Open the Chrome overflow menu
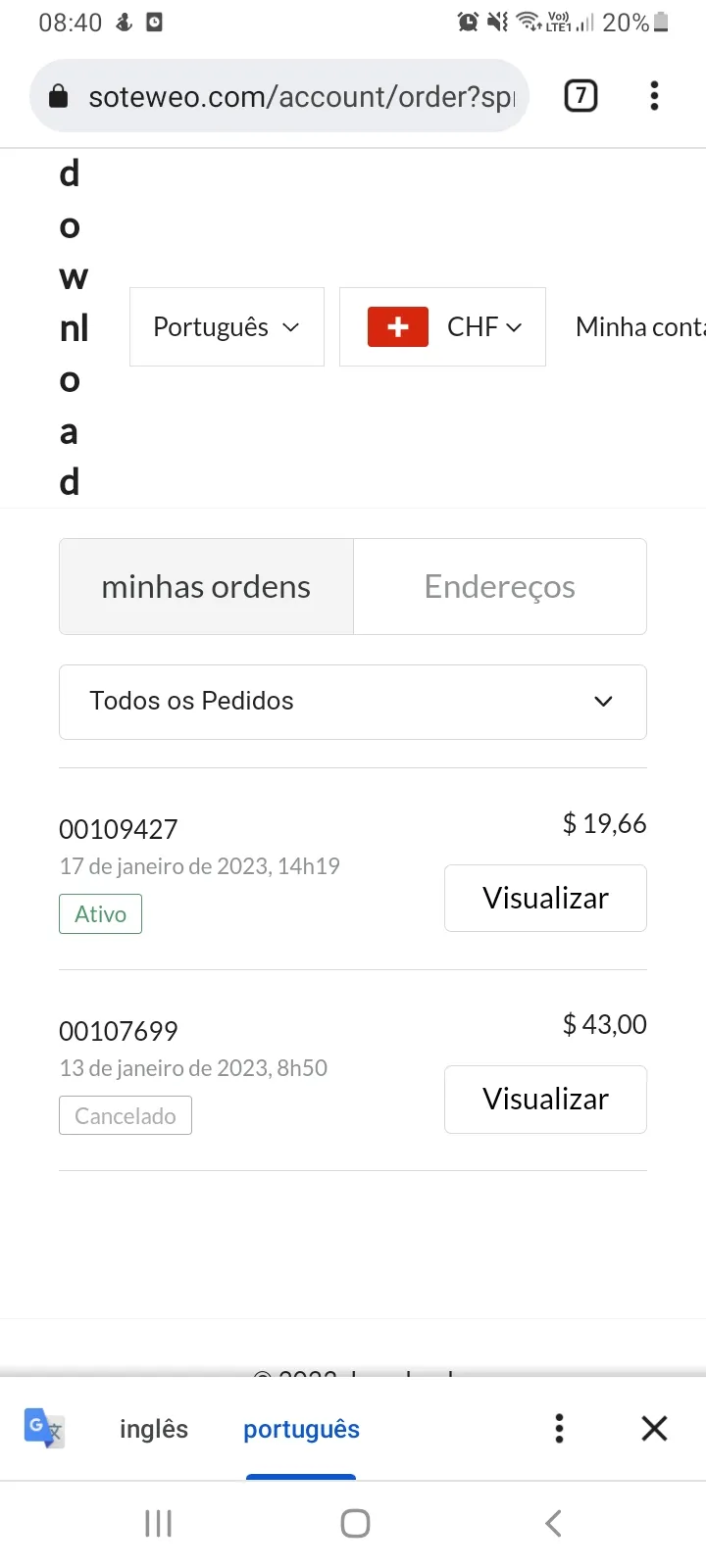706x1568 pixels. point(654,96)
